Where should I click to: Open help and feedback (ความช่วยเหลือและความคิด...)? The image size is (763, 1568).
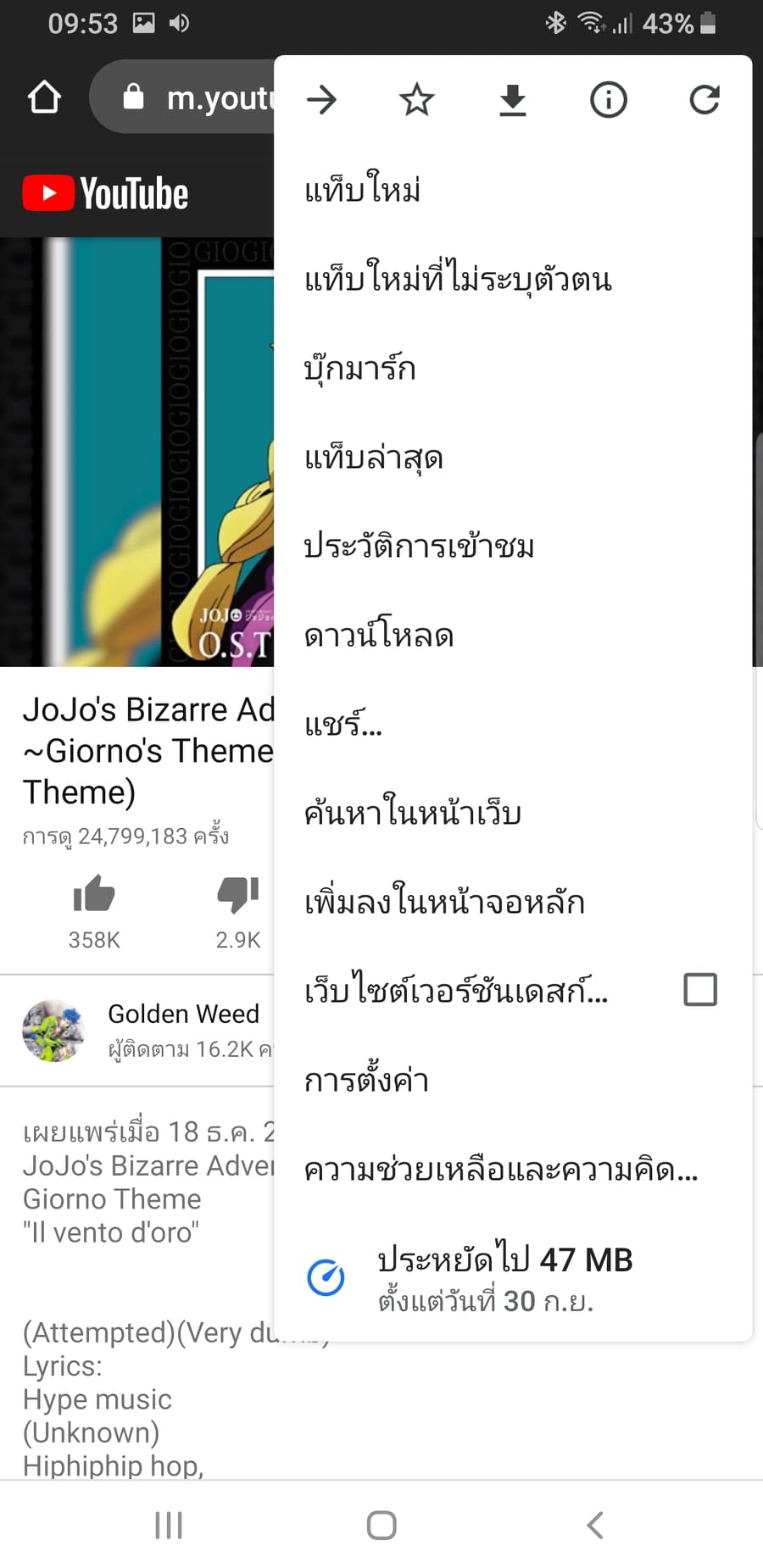(x=513, y=1170)
